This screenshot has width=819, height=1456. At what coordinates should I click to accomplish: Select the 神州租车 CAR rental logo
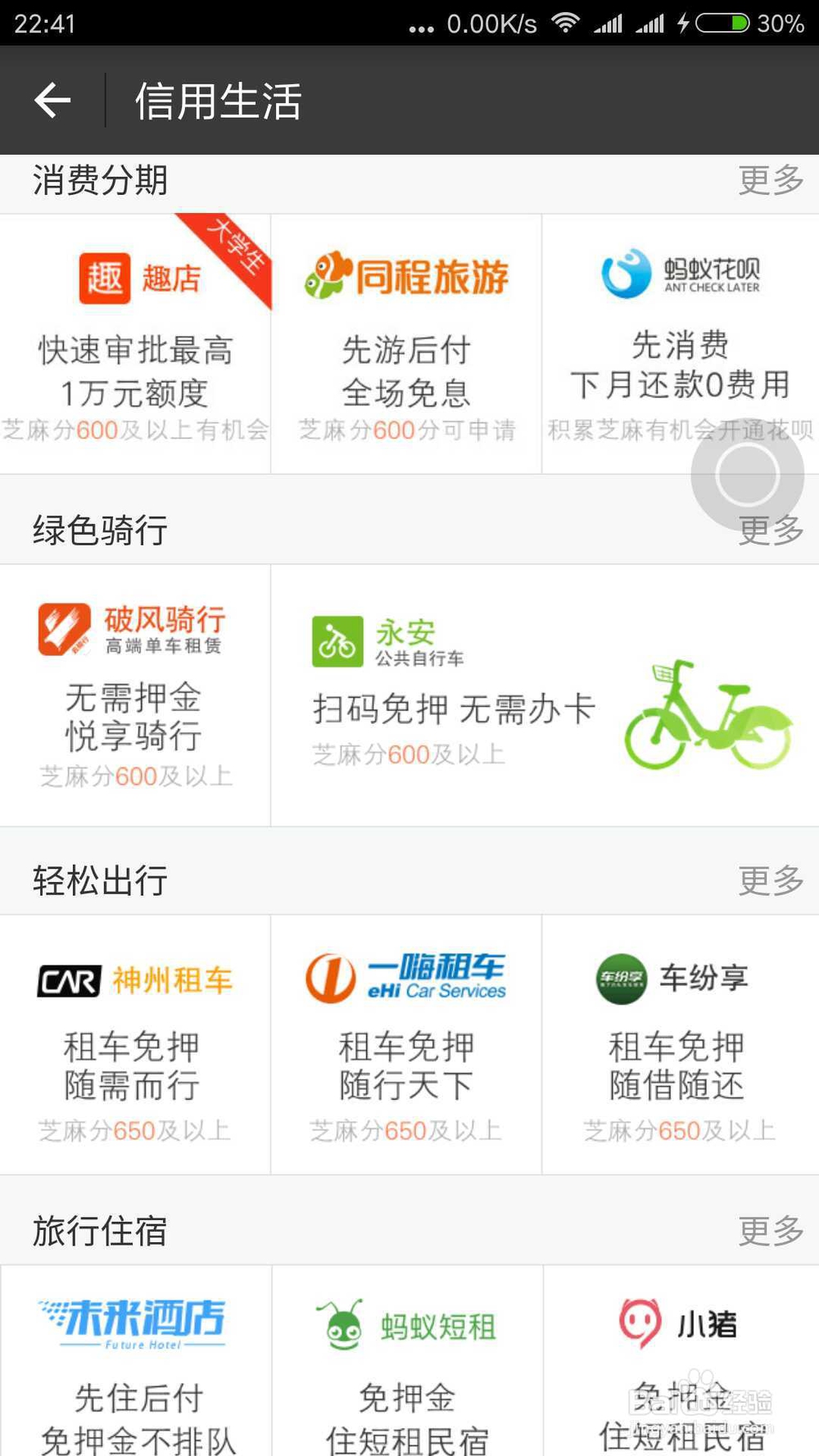(x=135, y=980)
